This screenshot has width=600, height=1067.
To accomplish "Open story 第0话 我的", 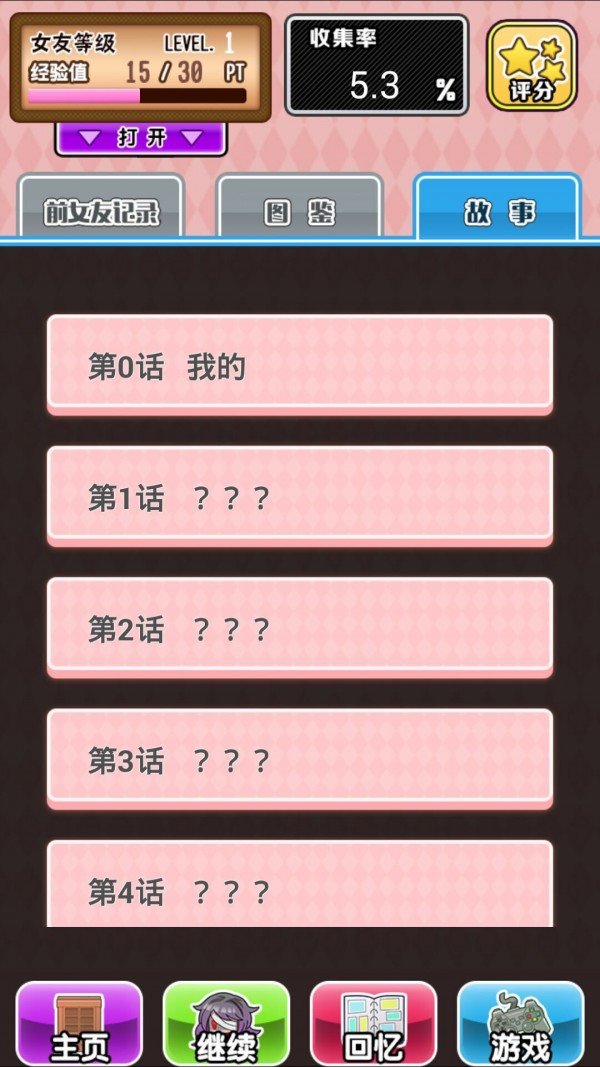I will [x=300, y=364].
